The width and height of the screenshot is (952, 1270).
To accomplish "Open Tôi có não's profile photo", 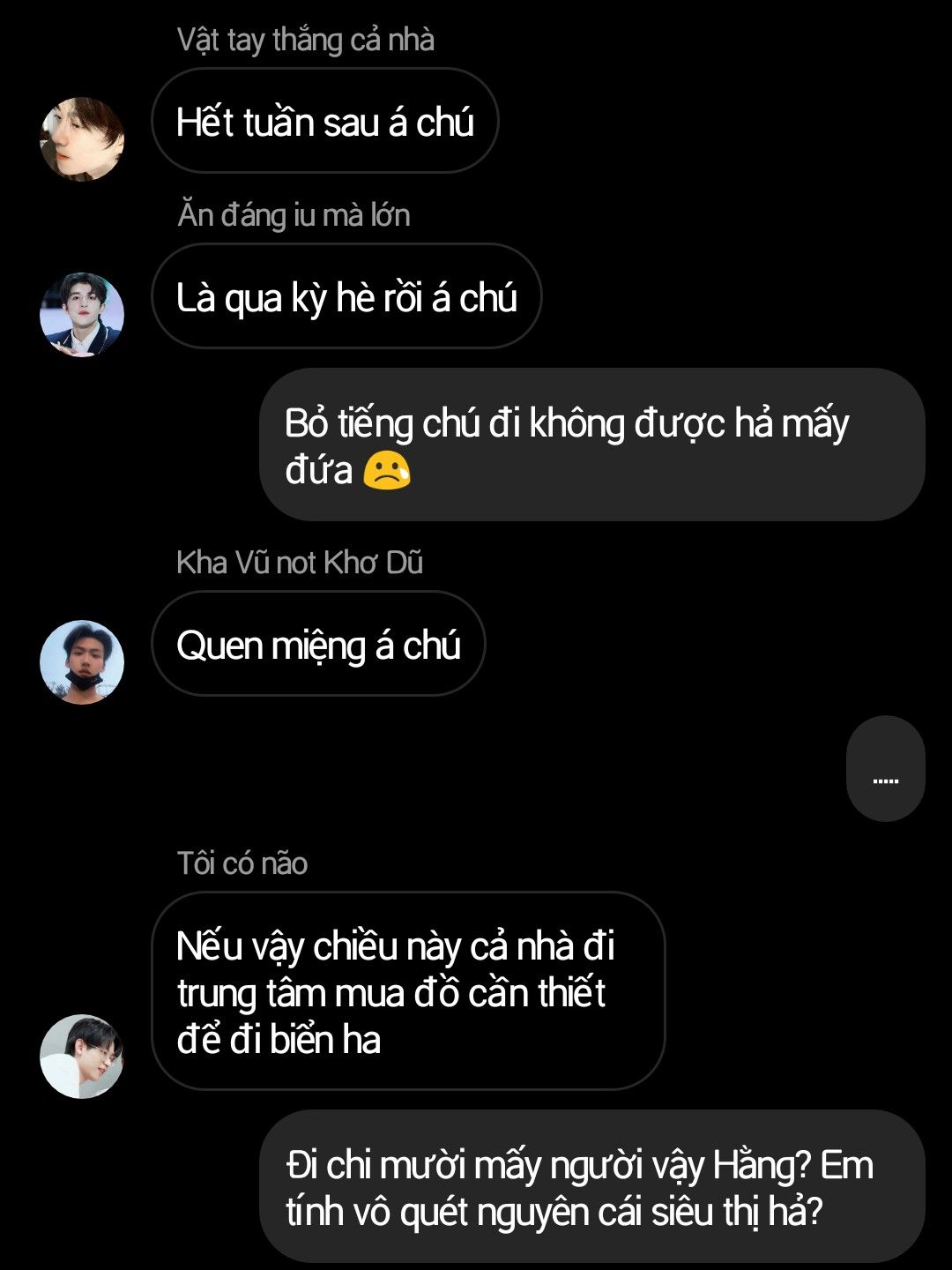I will click(x=82, y=1057).
